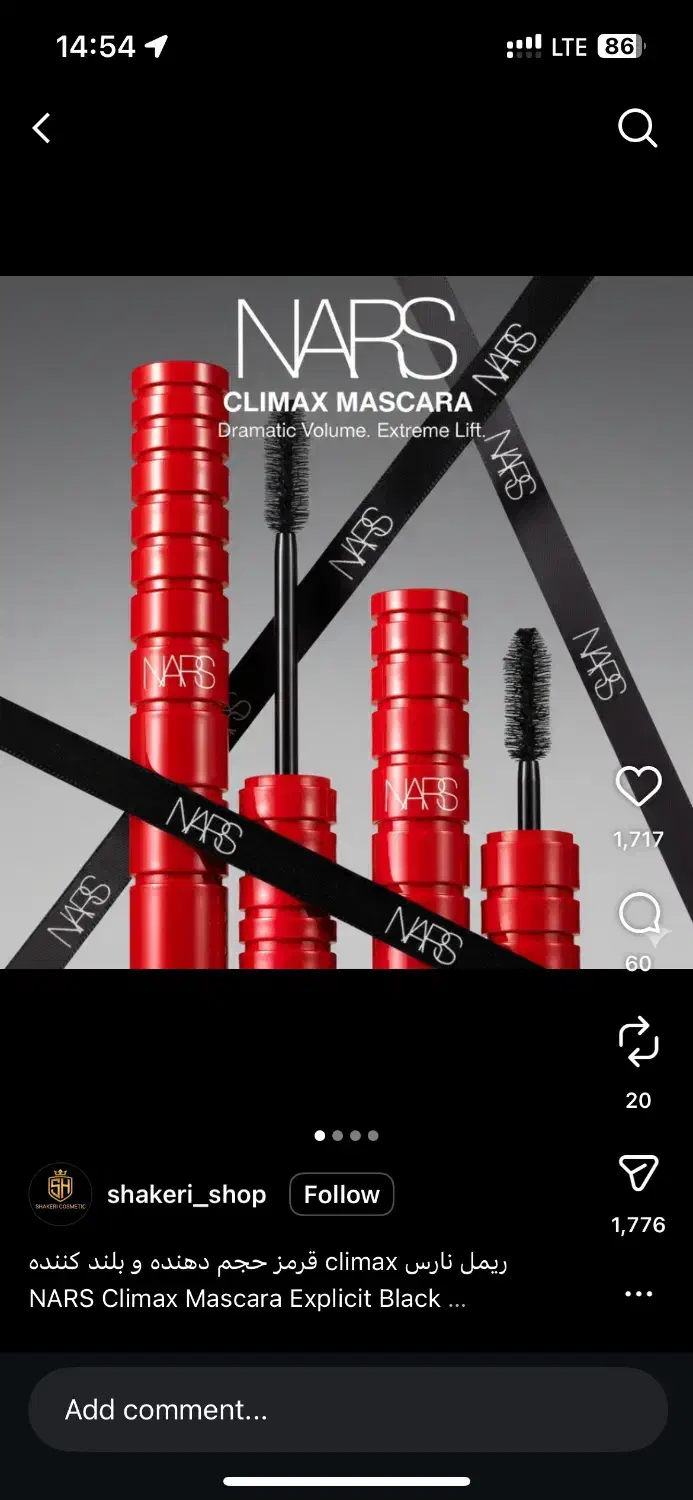Image resolution: width=693 pixels, height=1500 pixels.
Task: Go back using the top-left arrow
Action: tap(41, 128)
